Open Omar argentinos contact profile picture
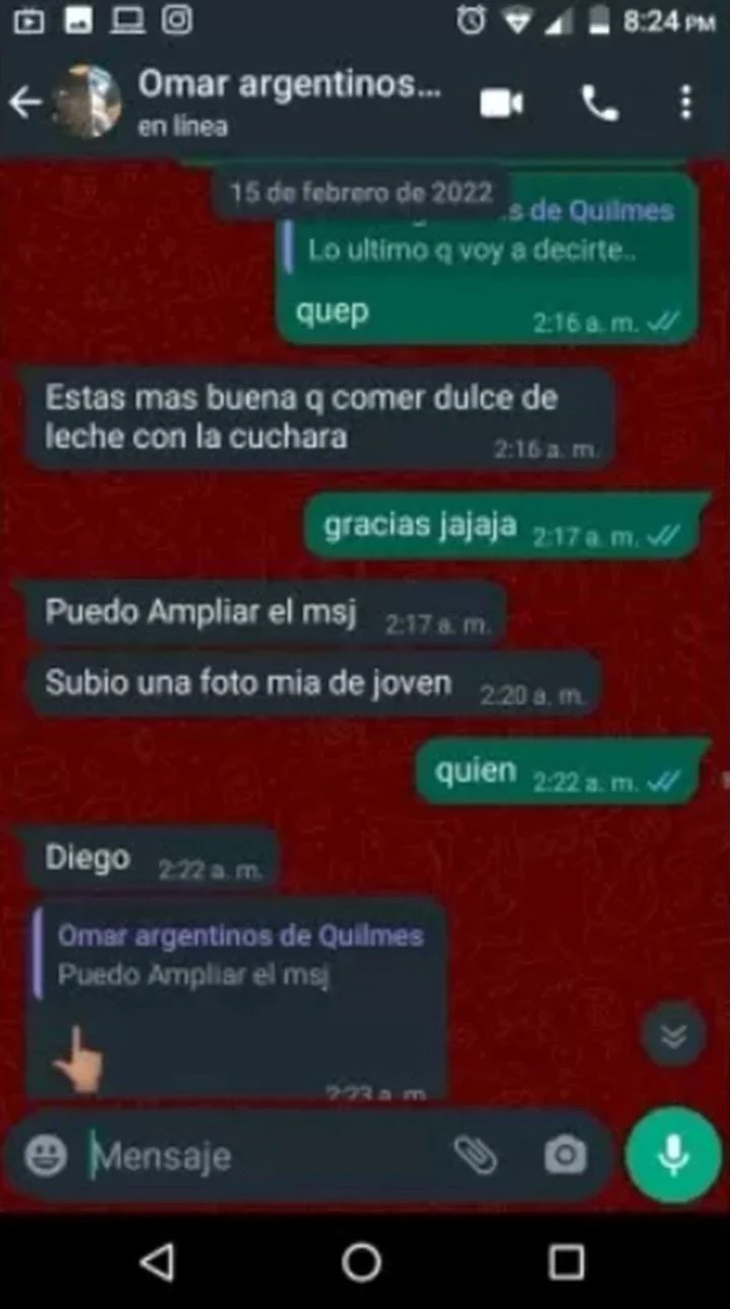Screen dimensions: 730x1309 point(87,102)
